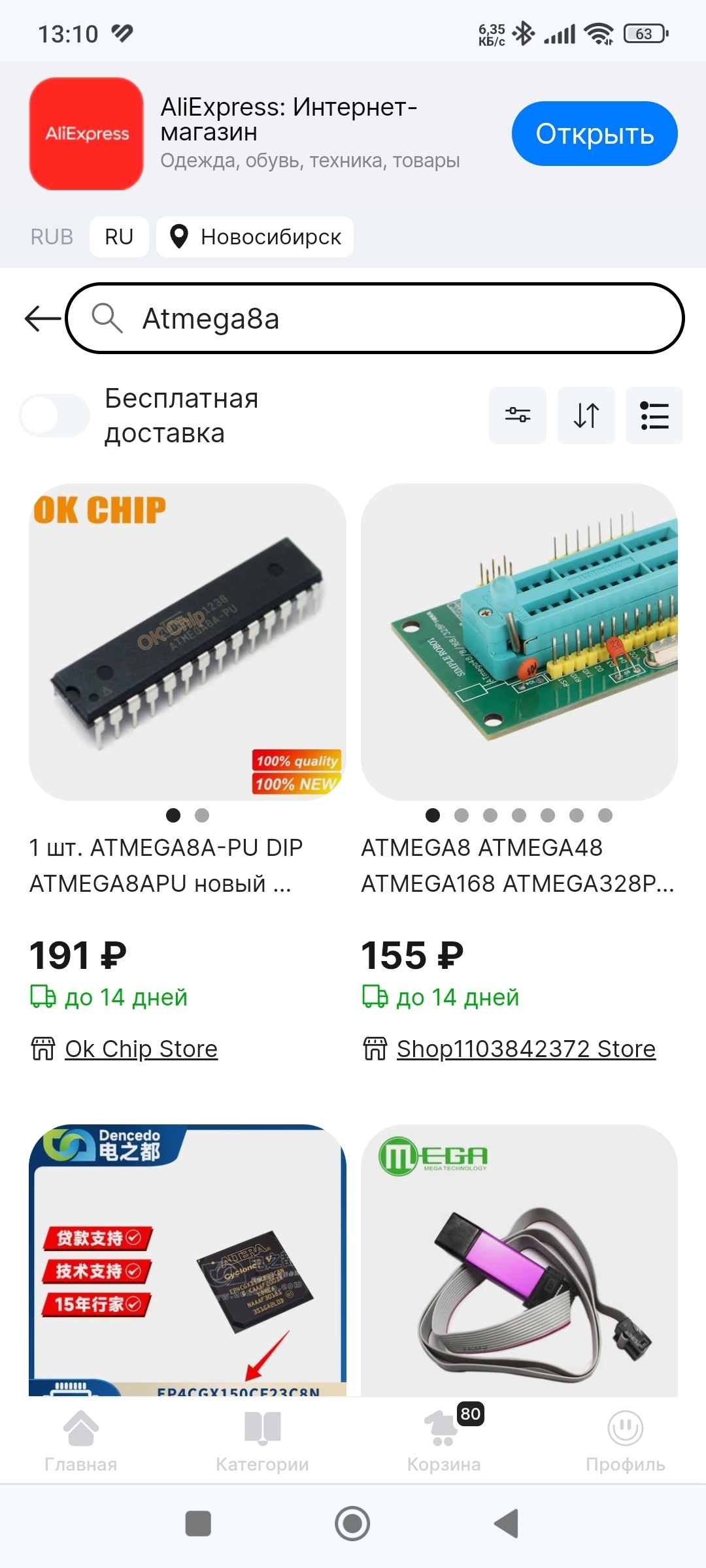
Task: Go back using the arrow beside search
Action: point(42,319)
